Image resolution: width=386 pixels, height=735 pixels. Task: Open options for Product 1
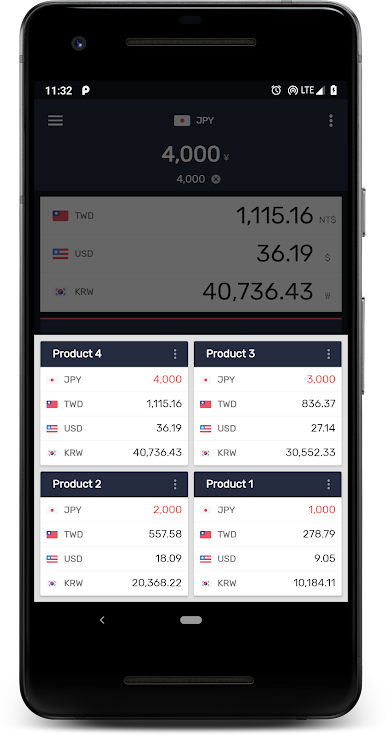tap(328, 484)
